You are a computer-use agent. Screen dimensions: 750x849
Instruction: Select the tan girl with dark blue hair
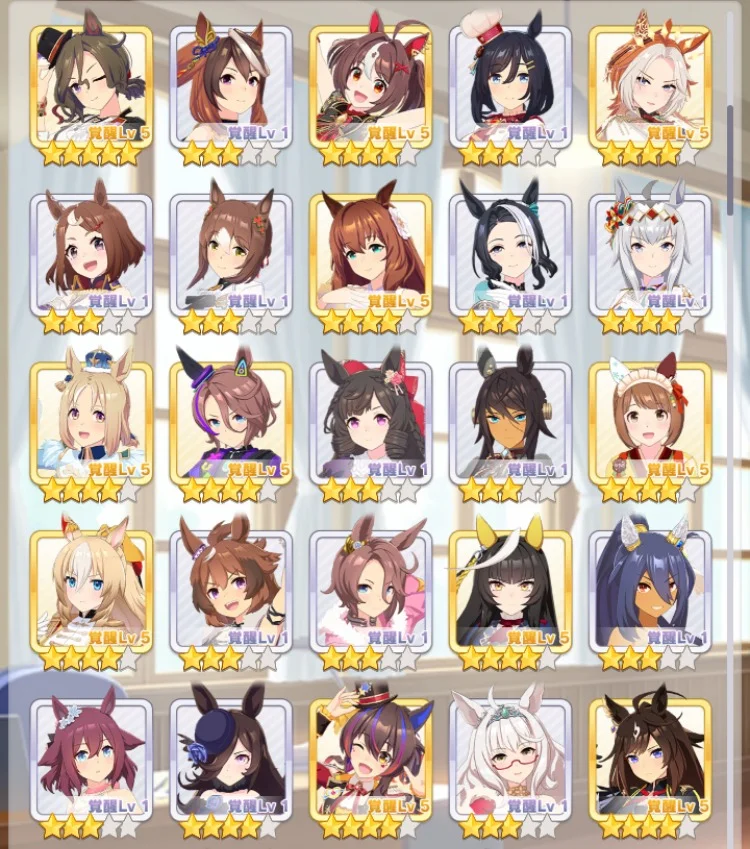click(x=650, y=592)
